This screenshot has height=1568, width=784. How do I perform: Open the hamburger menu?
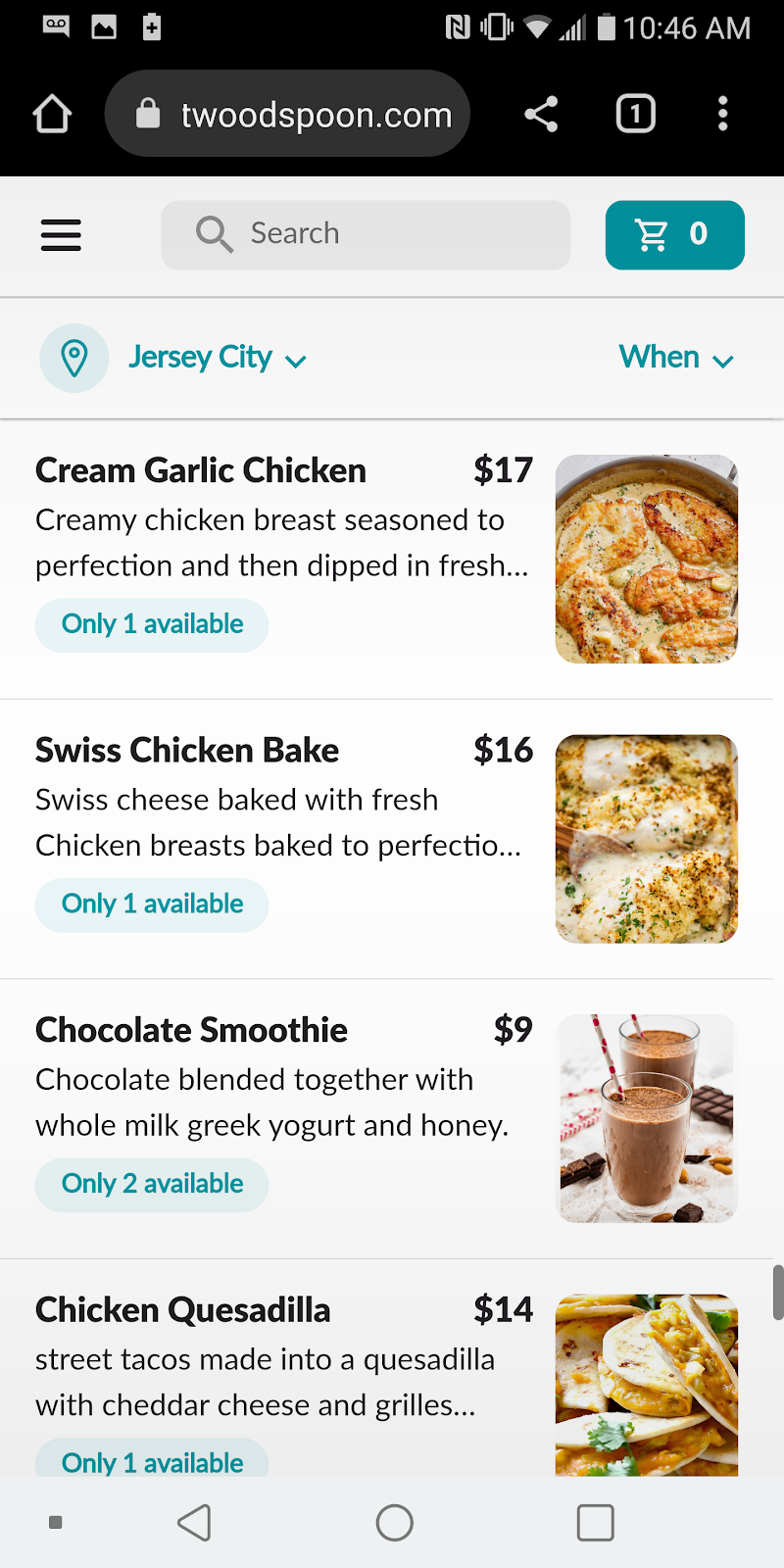coord(61,235)
